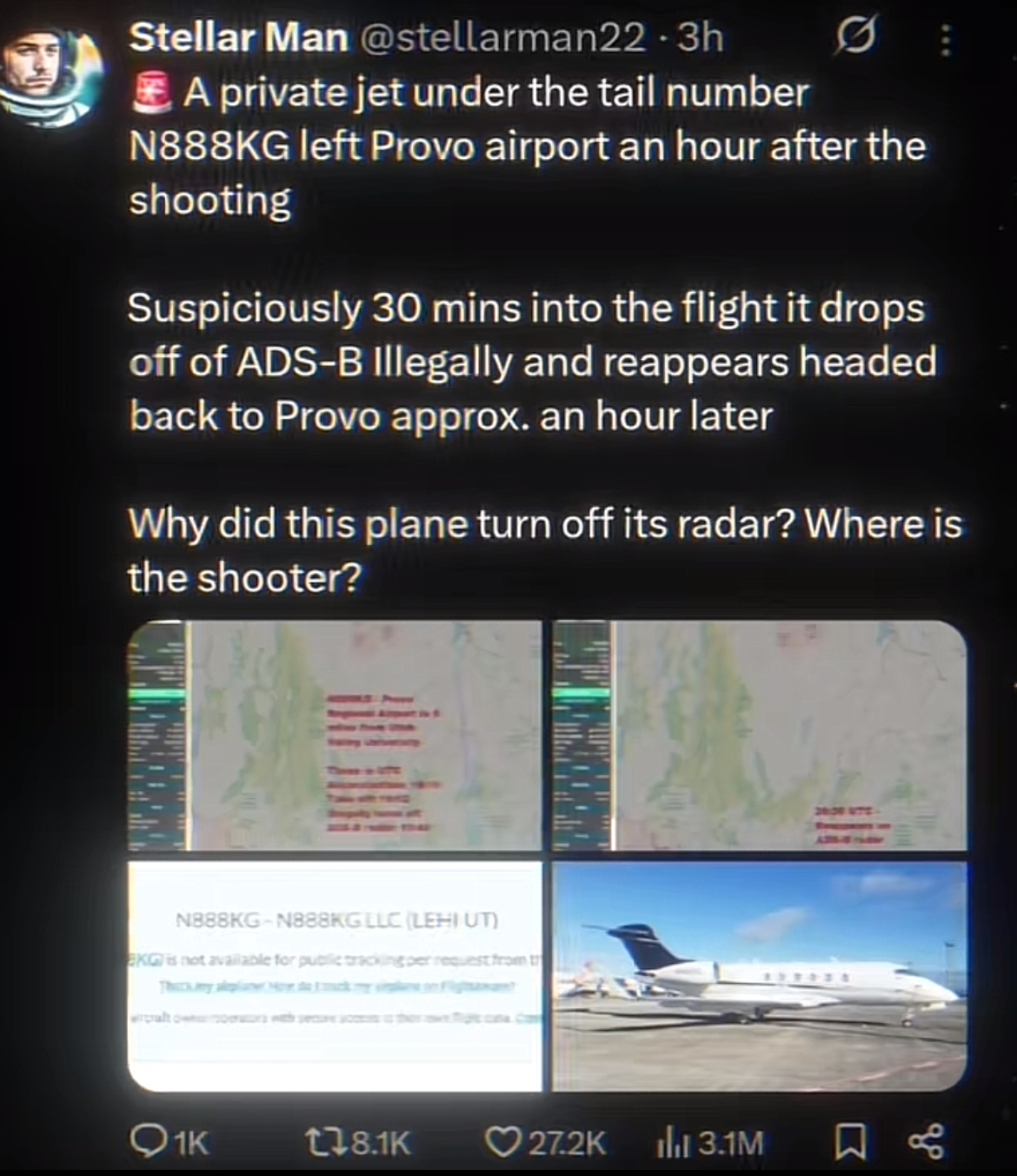The image size is (1017, 1176).
Task: Share this post
Action: pos(926,1141)
